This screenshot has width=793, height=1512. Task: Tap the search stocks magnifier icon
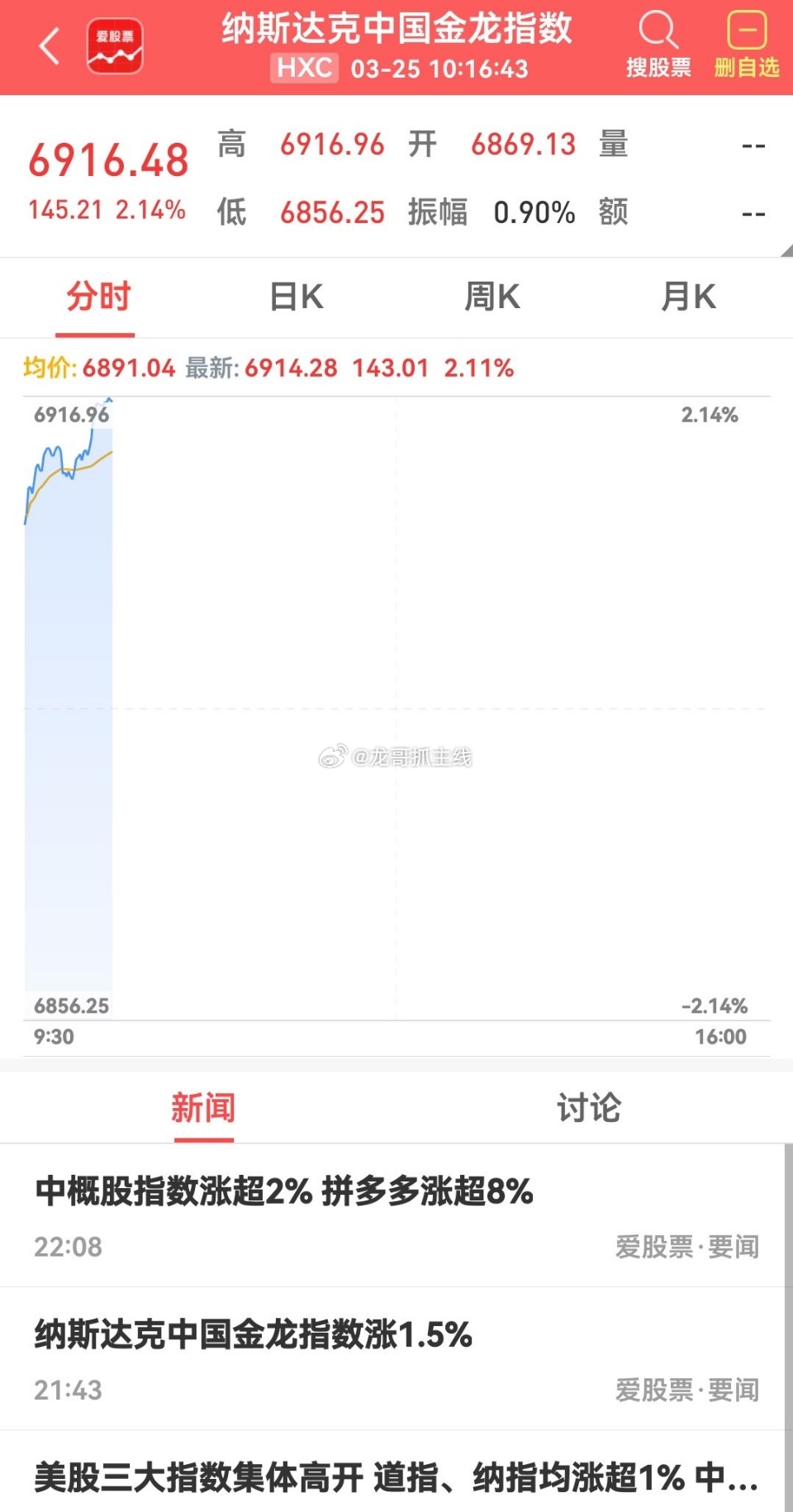pyautogui.click(x=658, y=30)
